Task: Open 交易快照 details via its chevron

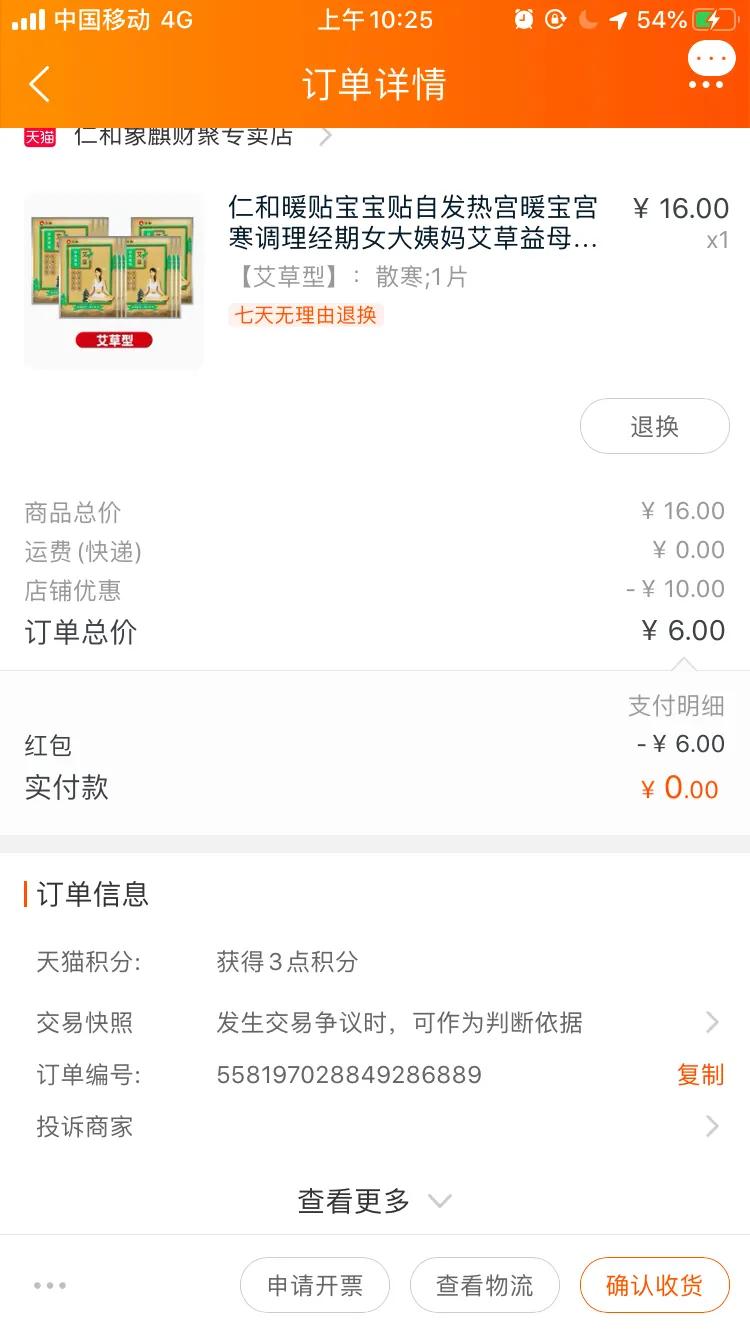Action: (x=712, y=1022)
